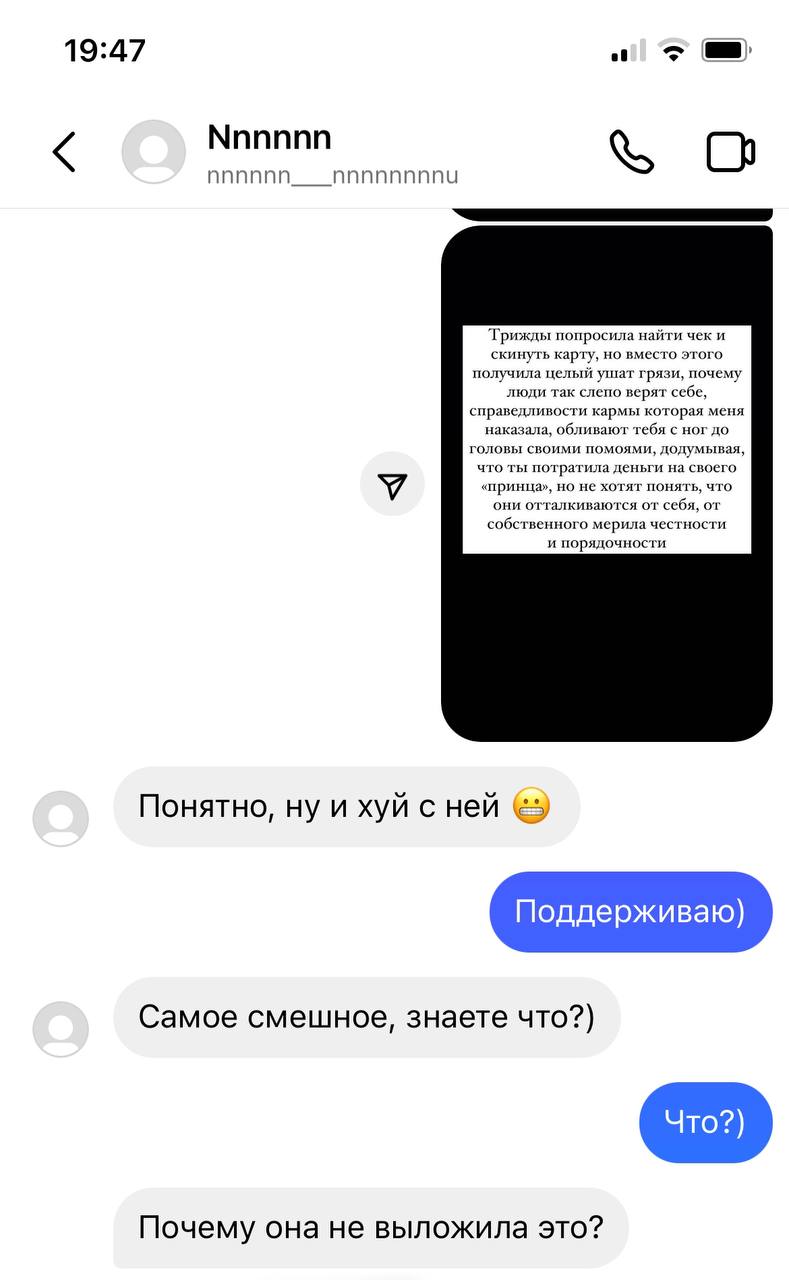Tap Nnnnnn's avatar in the chat header
Viewport: 789px width, 1280px height.
pos(153,152)
